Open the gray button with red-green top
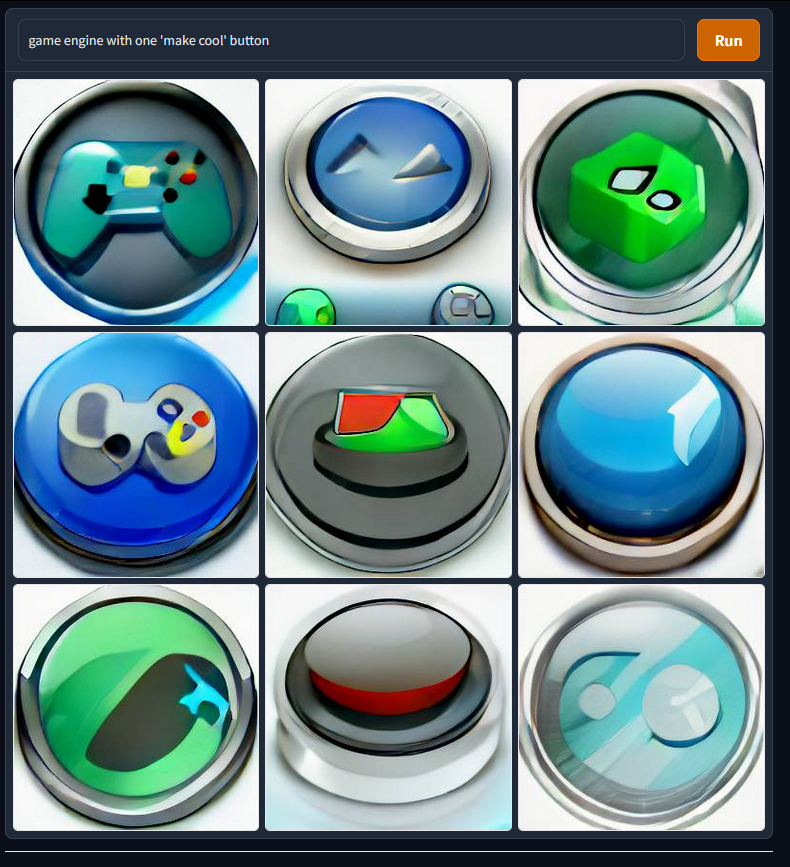The image size is (790, 867). pyautogui.click(x=388, y=455)
